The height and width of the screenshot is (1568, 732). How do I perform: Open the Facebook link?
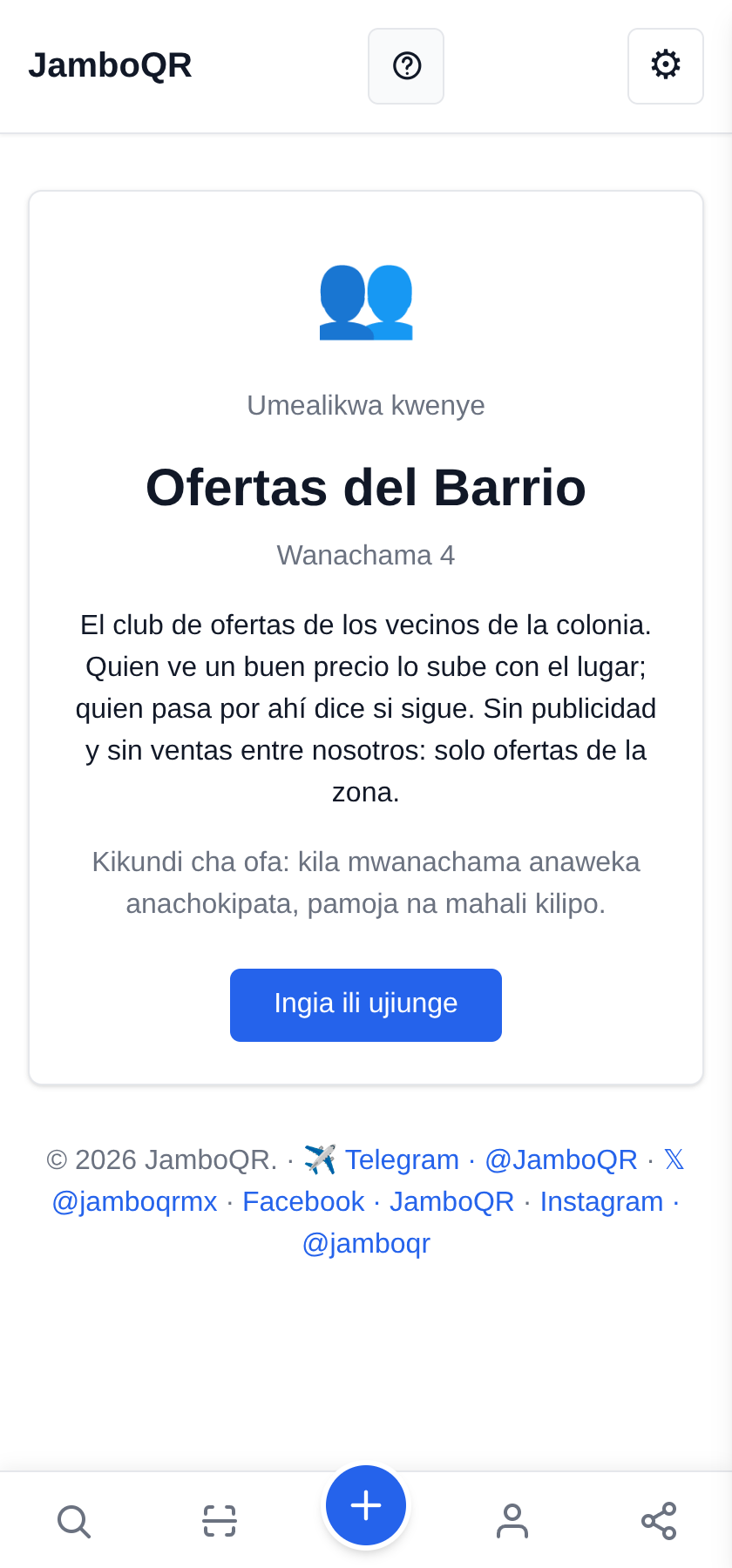click(303, 1201)
